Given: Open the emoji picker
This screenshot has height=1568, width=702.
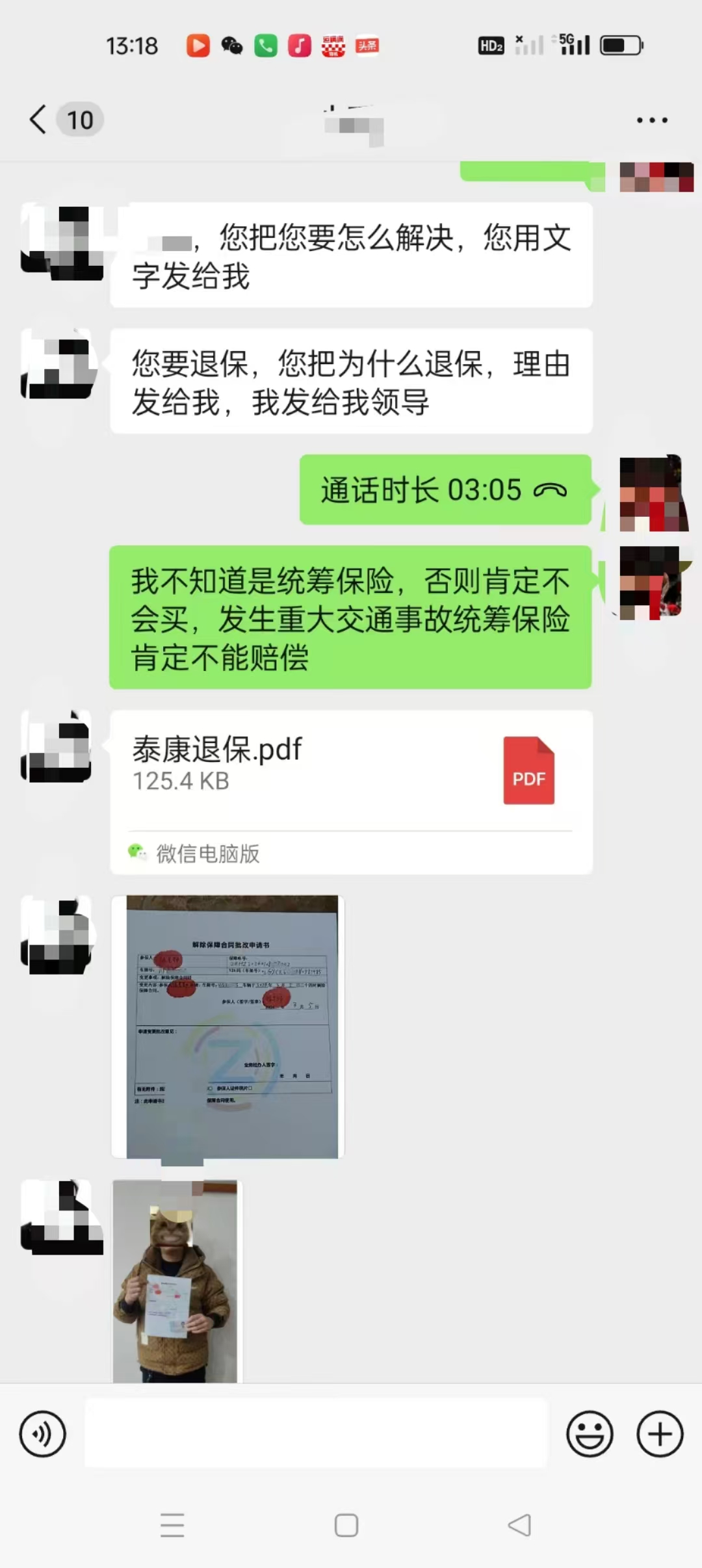Looking at the screenshot, I should [x=590, y=1433].
